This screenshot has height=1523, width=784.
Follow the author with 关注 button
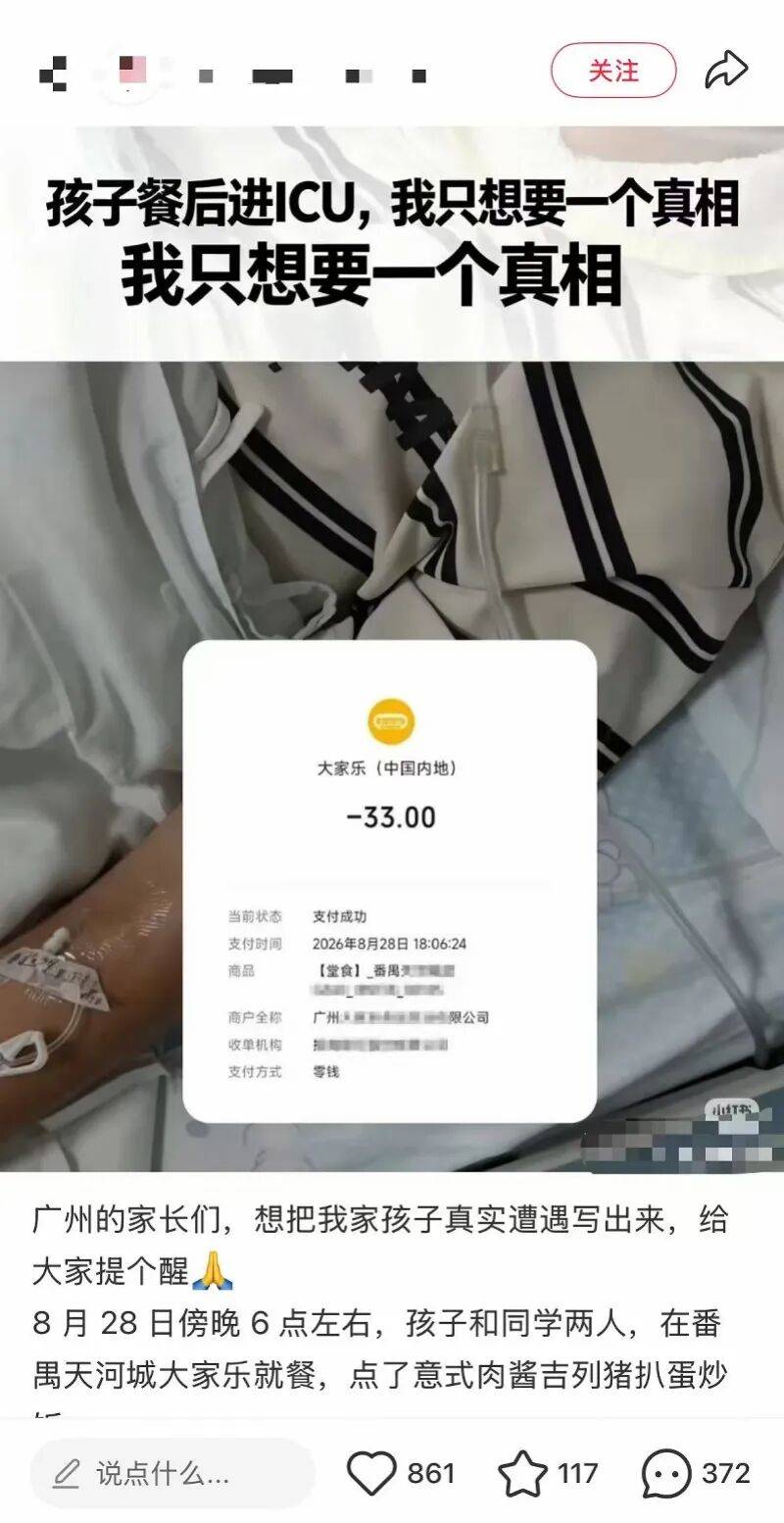pyautogui.click(x=613, y=71)
